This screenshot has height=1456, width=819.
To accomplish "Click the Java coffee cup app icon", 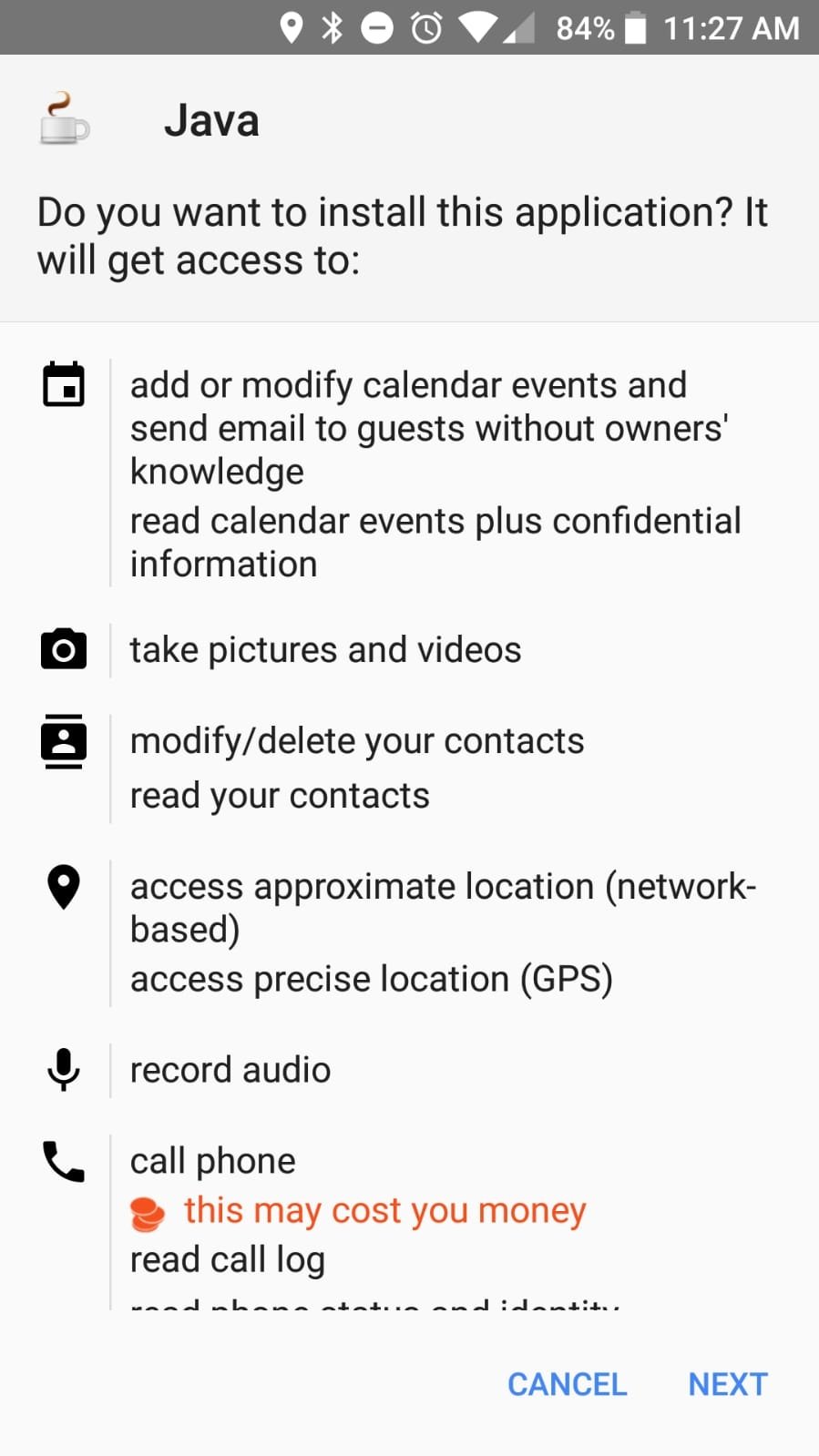I will click(63, 119).
